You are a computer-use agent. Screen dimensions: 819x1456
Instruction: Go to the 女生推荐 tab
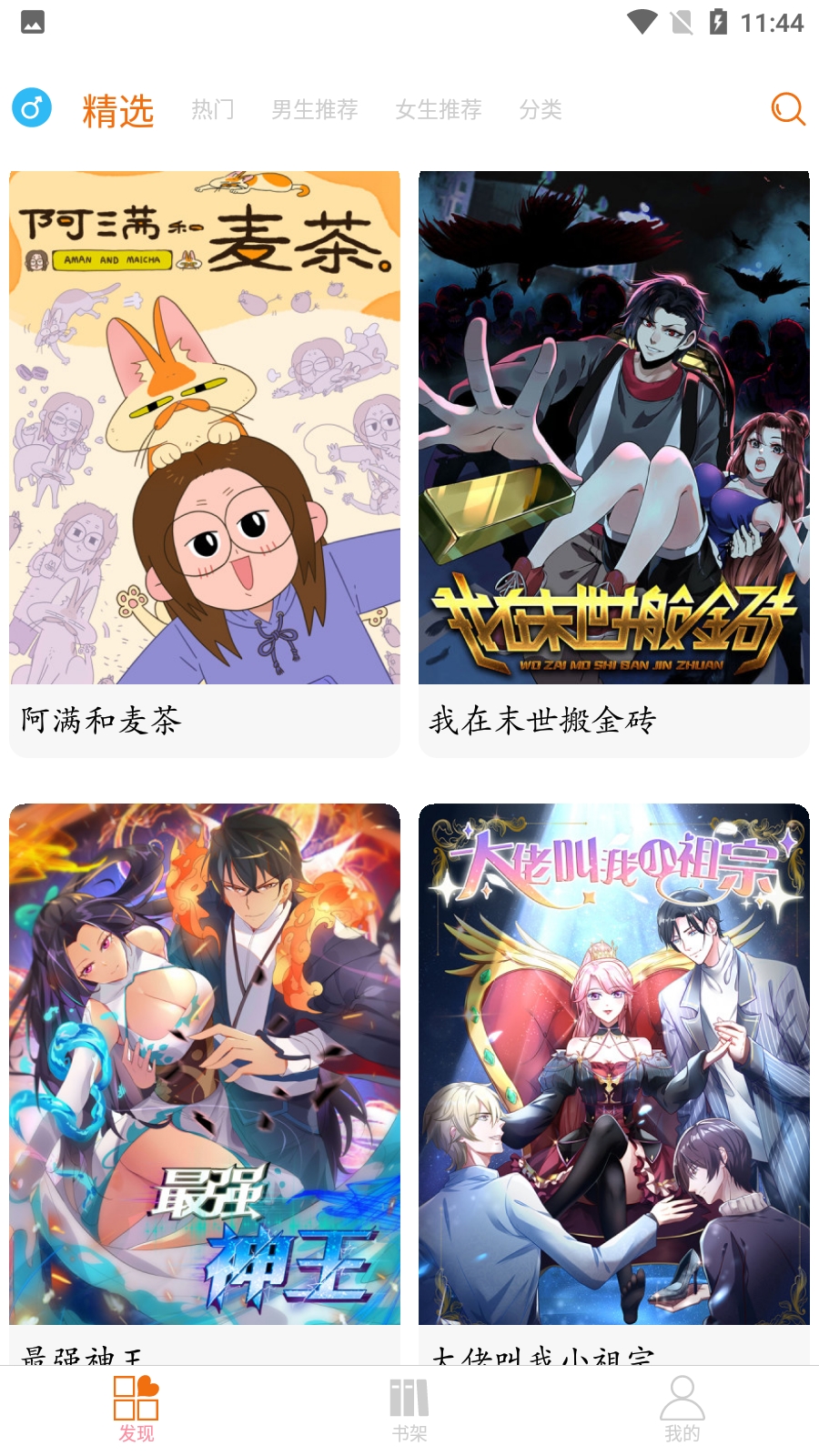pos(439,110)
